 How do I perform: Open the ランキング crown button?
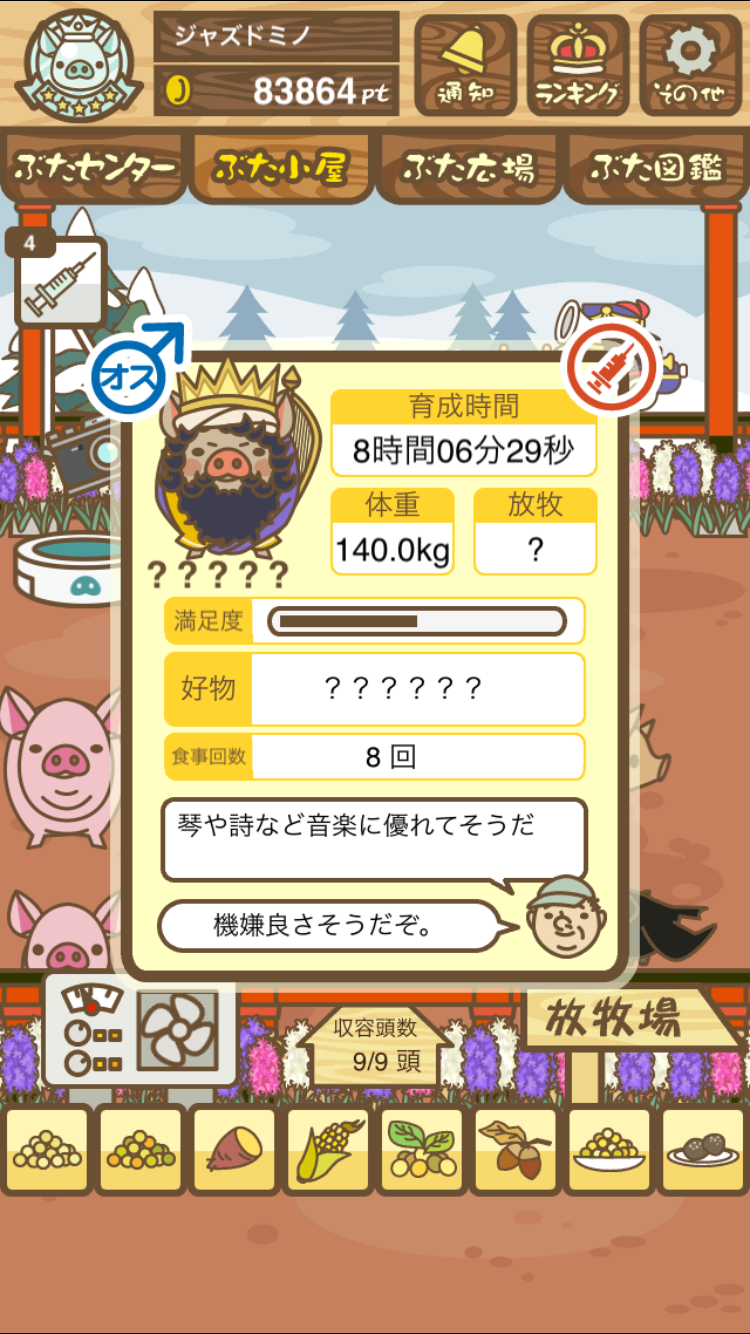(x=579, y=65)
